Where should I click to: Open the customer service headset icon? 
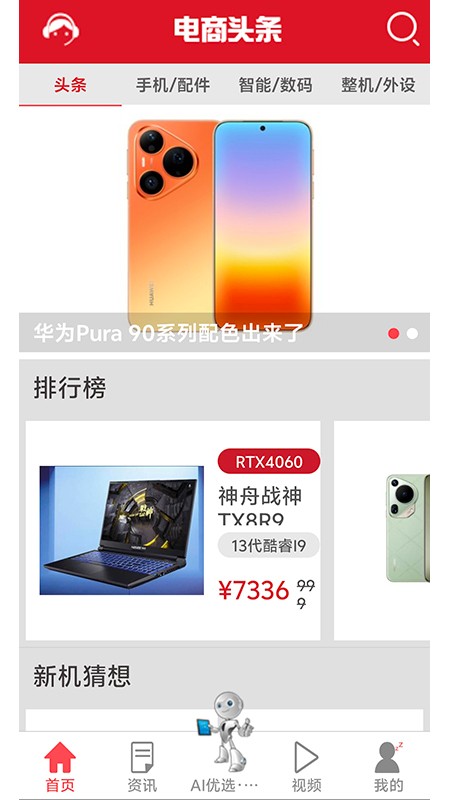pyautogui.click(x=61, y=29)
